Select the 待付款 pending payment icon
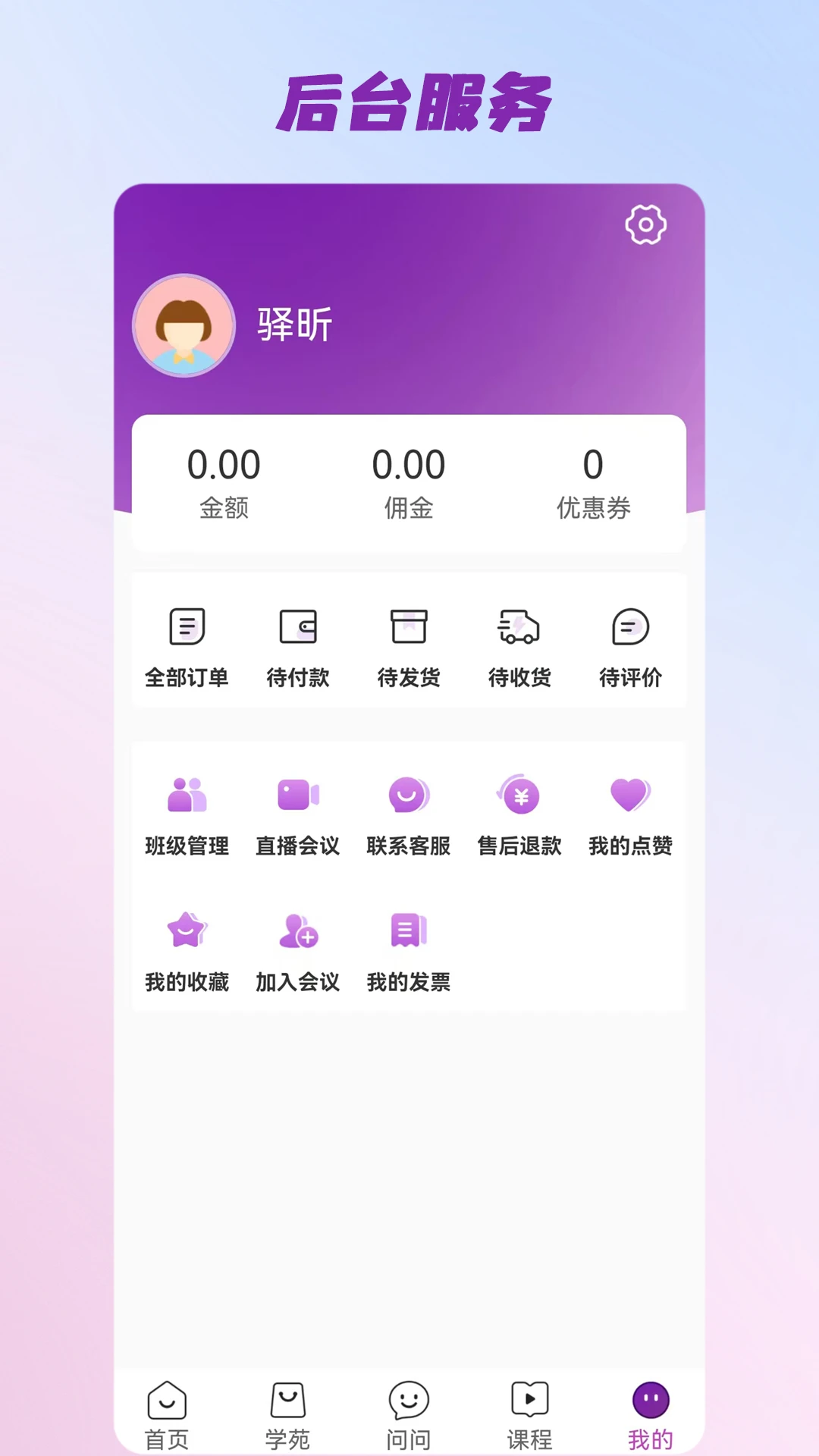 (297, 645)
